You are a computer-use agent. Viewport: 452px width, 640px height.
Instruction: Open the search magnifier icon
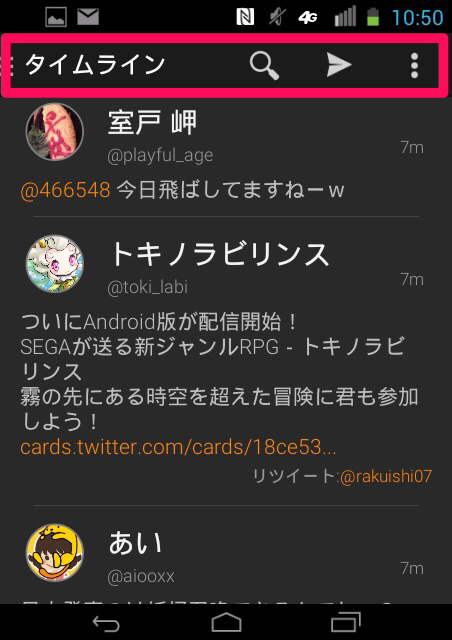(264, 65)
